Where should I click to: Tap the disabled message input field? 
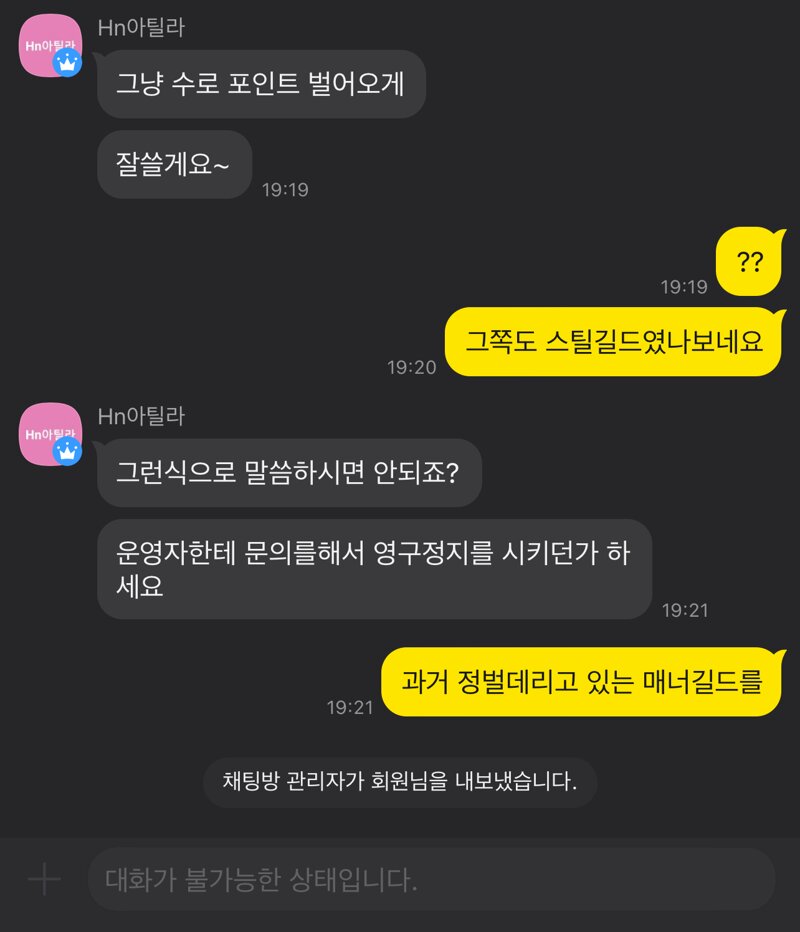(x=430, y=880)
